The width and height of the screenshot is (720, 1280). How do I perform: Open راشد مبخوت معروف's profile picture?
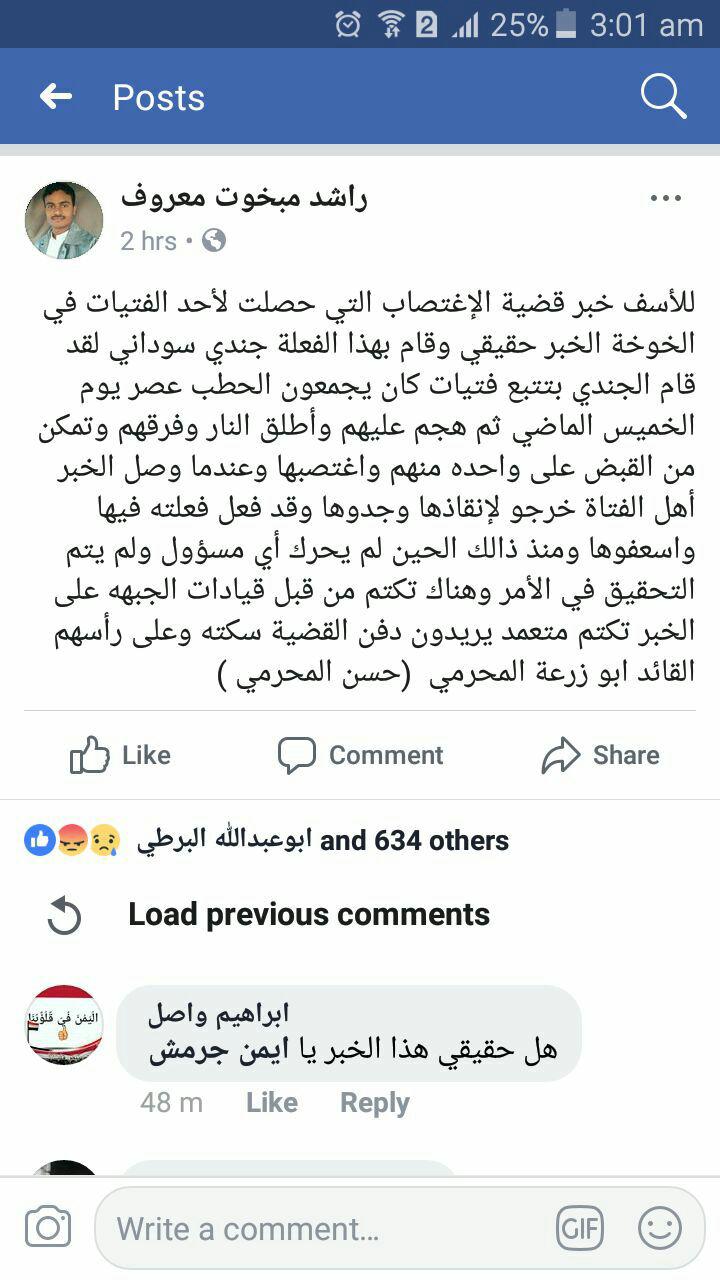point(64,220)
